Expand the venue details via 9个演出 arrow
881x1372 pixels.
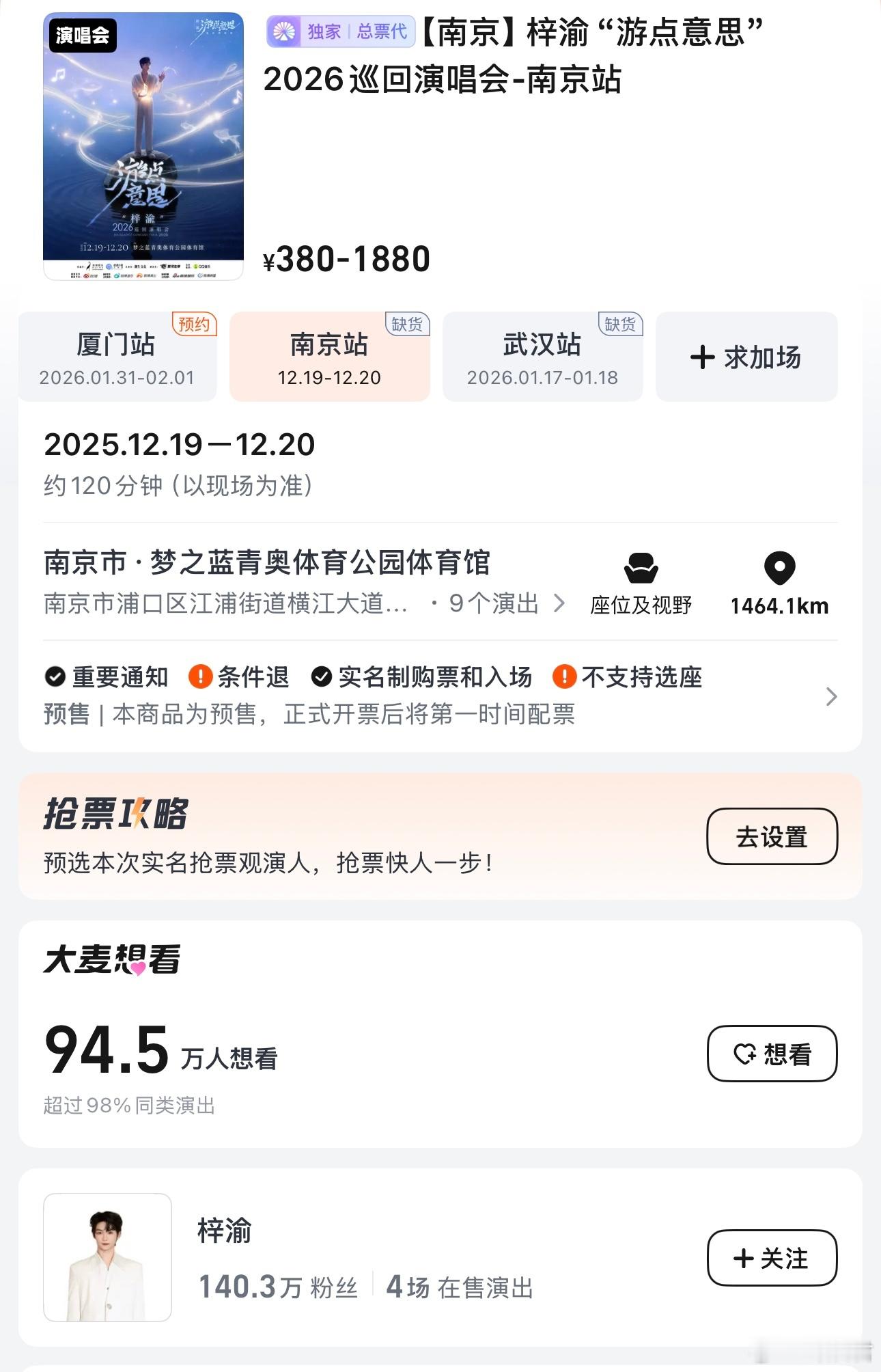point(560,603)
